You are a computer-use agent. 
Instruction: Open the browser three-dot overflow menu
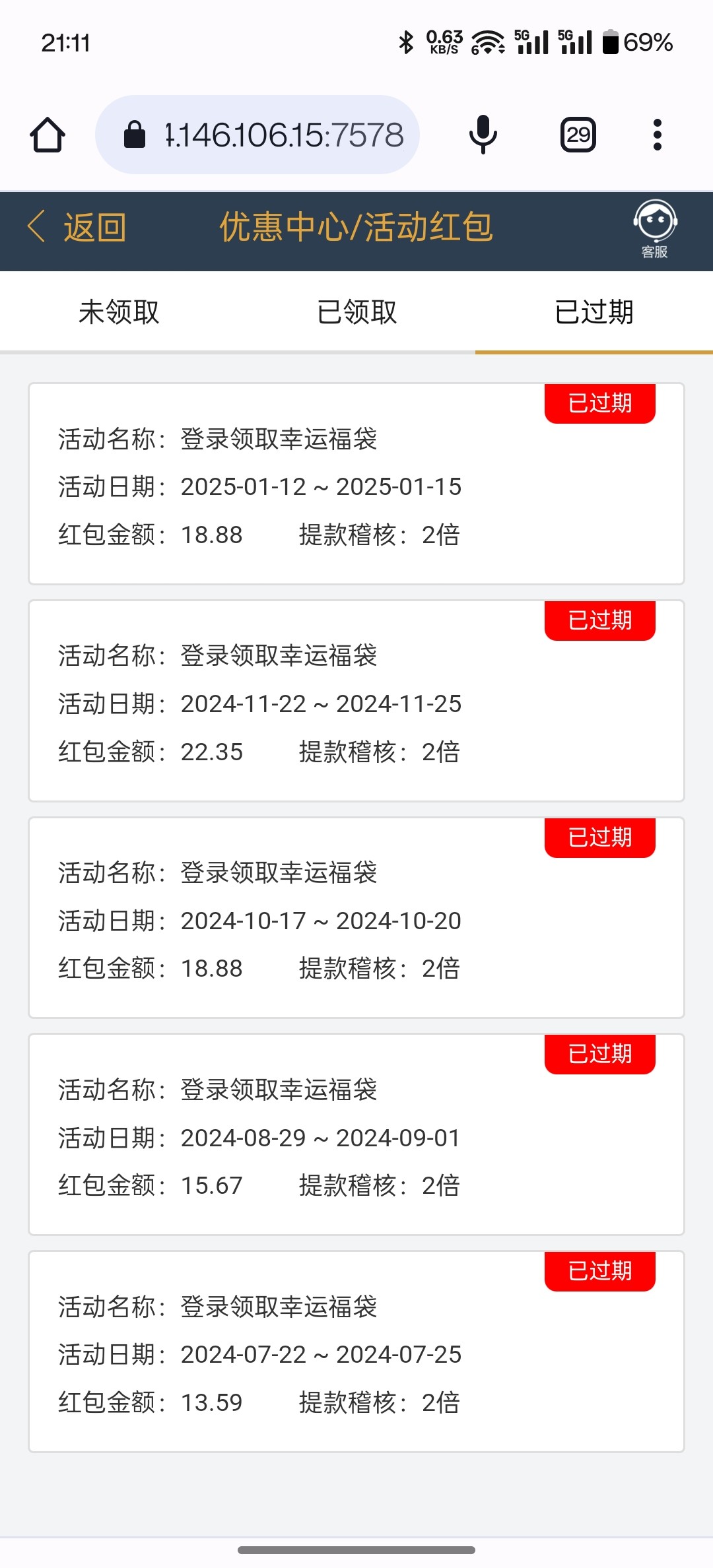coord(657,135)
